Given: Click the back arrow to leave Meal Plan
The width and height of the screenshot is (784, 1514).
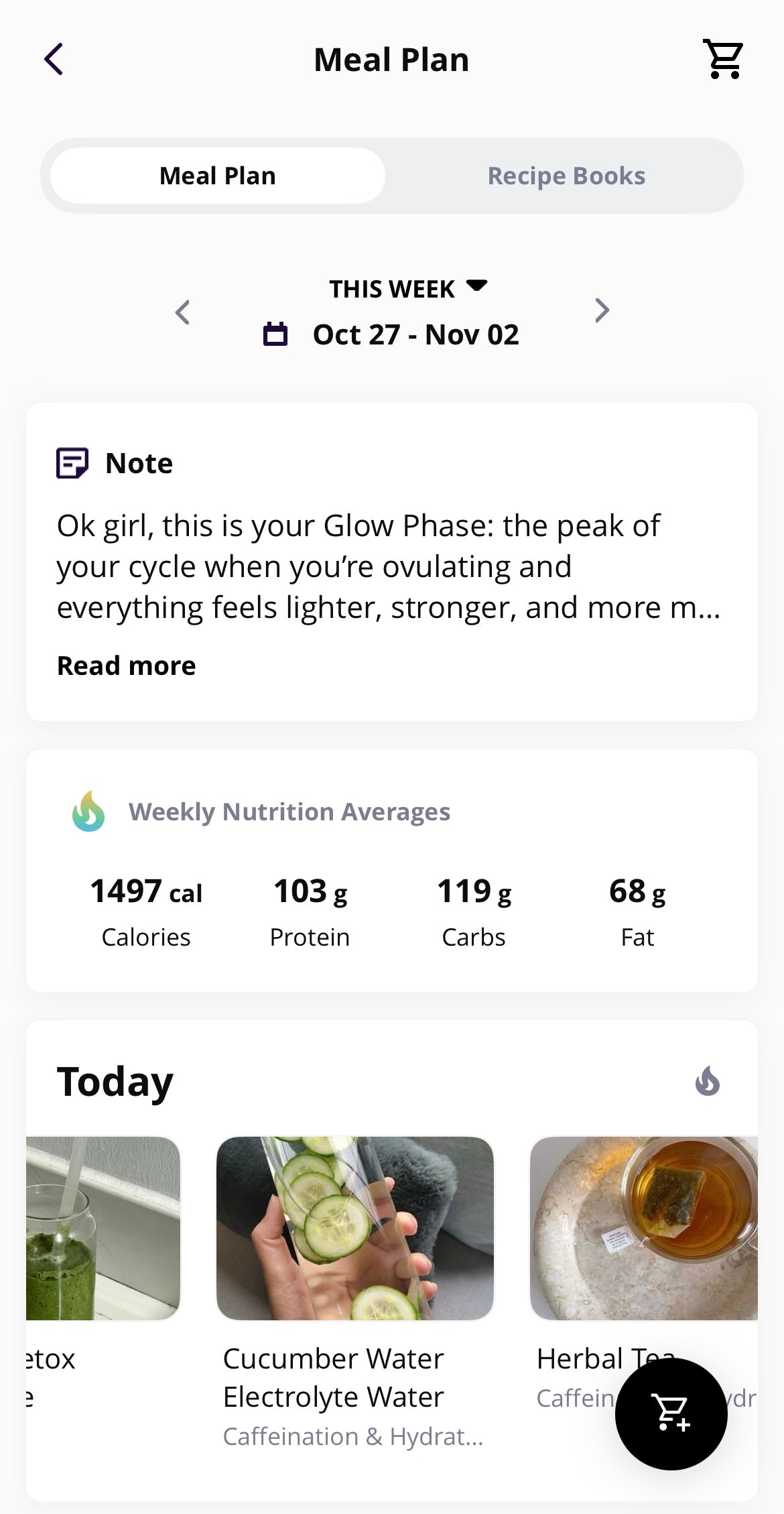Looking at the screenshot, I should (54, 59).
